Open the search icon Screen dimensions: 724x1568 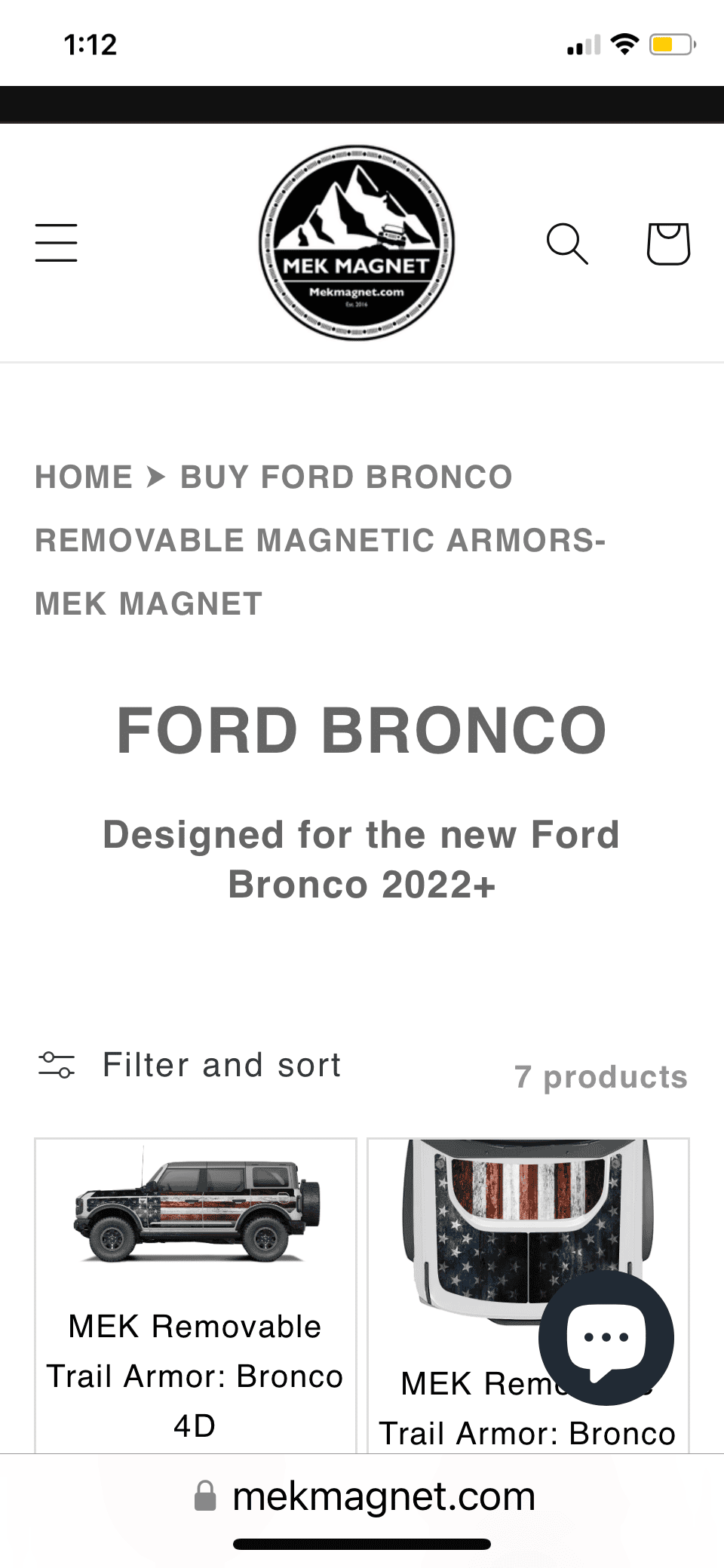pyautogui.click(x=568, y=242)
